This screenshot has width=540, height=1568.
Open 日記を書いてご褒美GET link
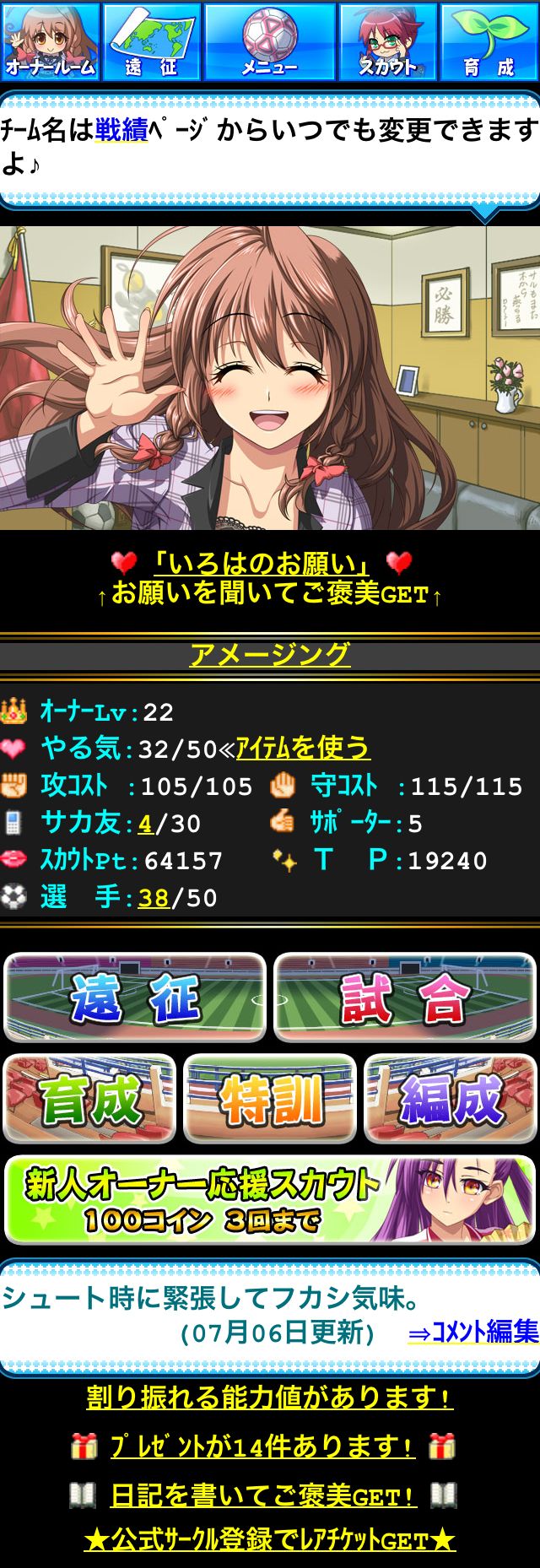pos(262,1495)
